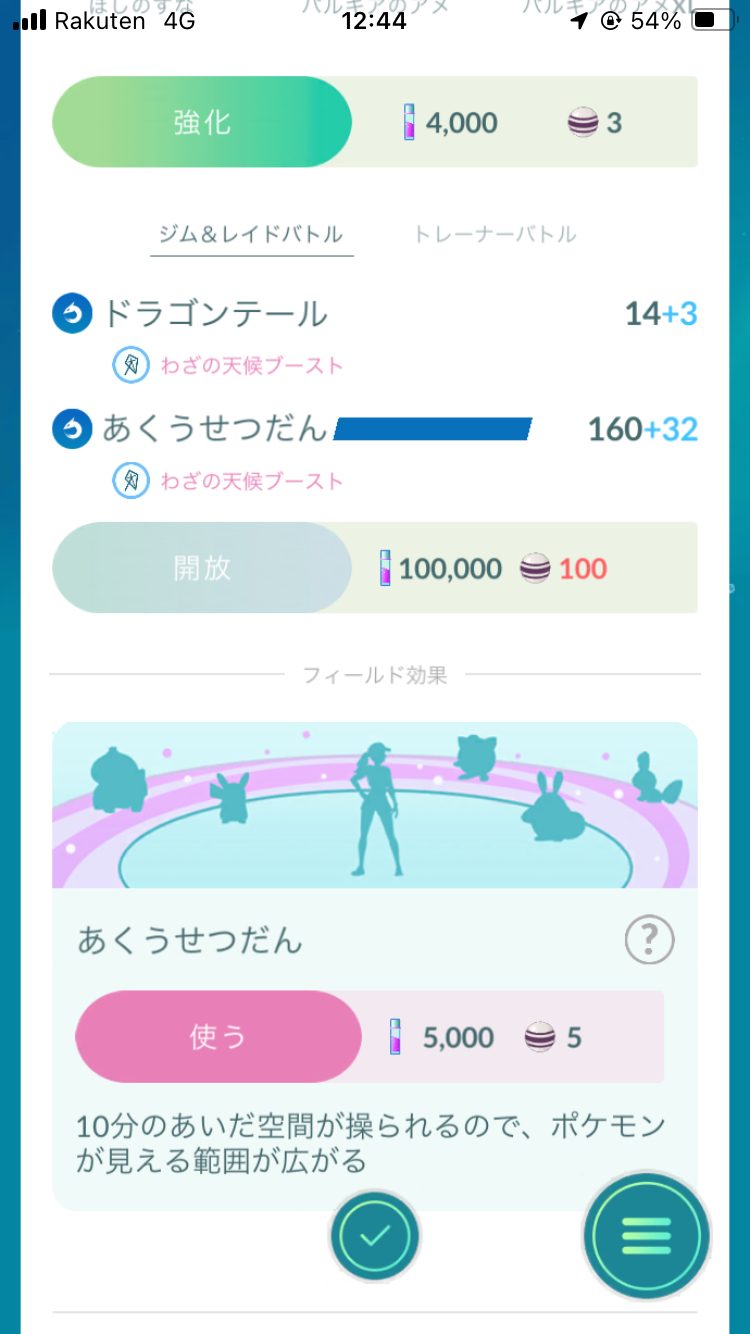Tap the pink 使う button
Screen dimensions: 750x1334
click(218, 1037)
